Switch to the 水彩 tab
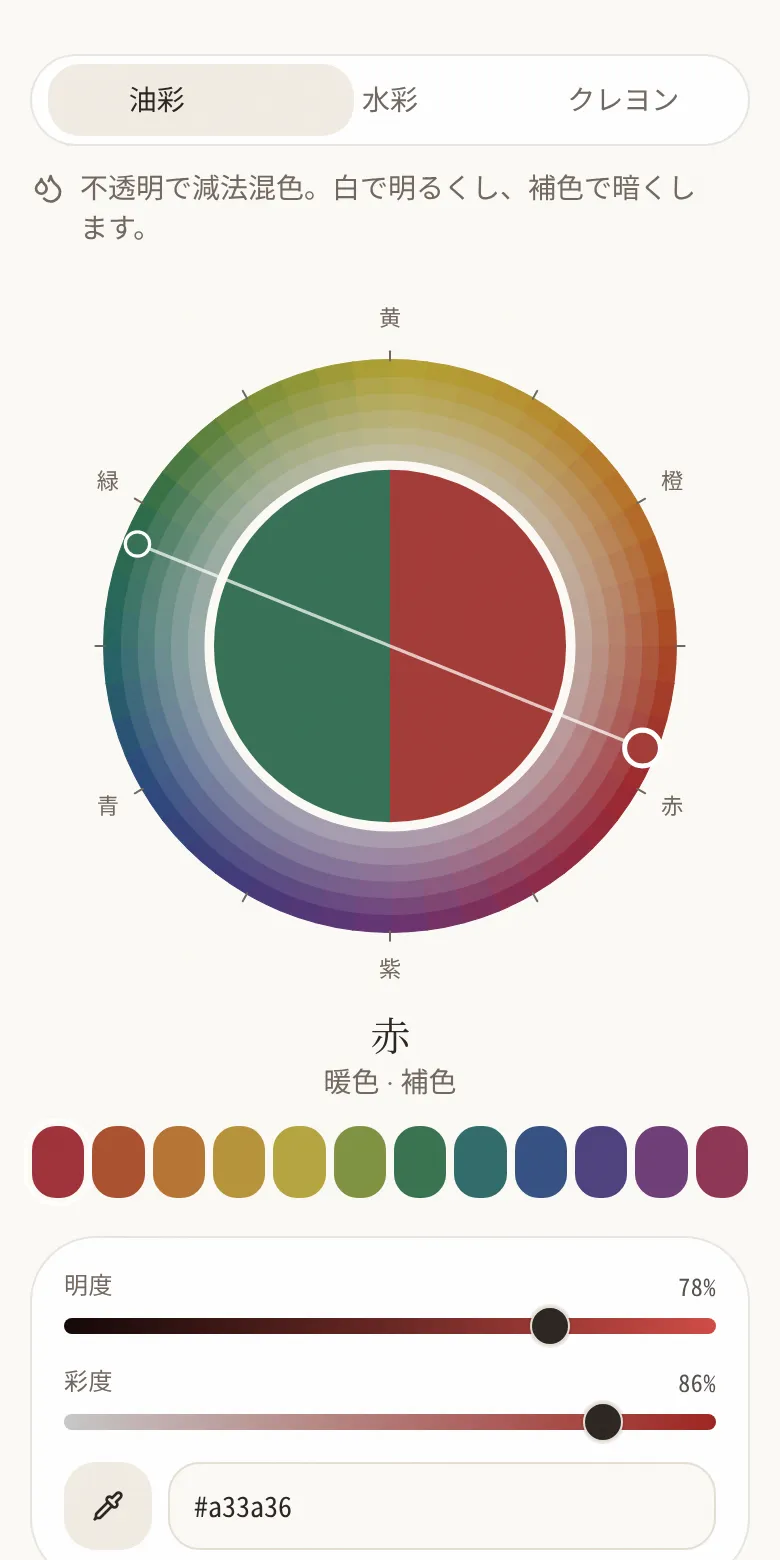 390,100
